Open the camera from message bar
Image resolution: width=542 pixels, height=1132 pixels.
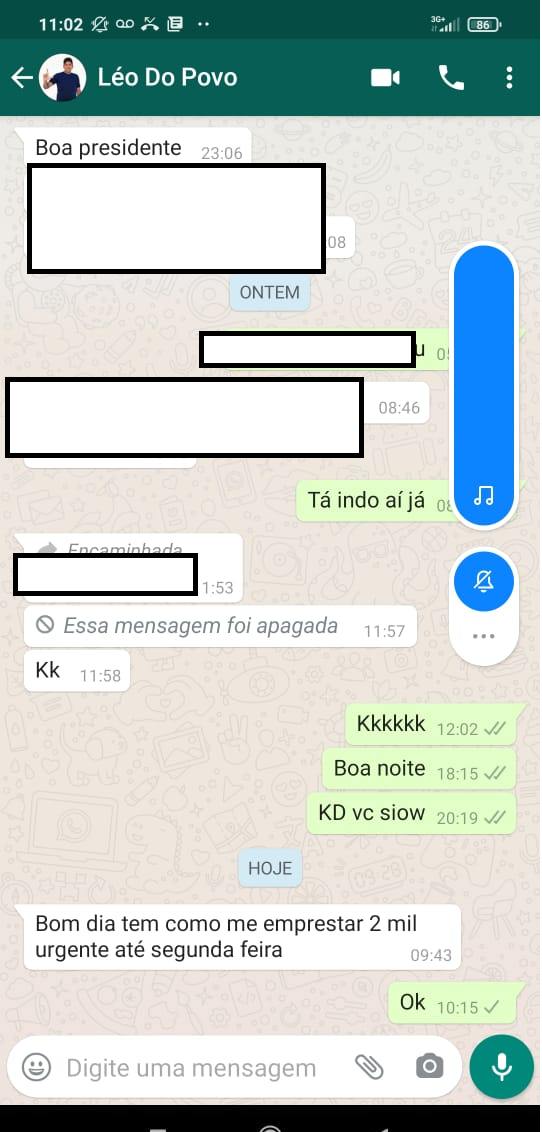(x=429, y=1067)
